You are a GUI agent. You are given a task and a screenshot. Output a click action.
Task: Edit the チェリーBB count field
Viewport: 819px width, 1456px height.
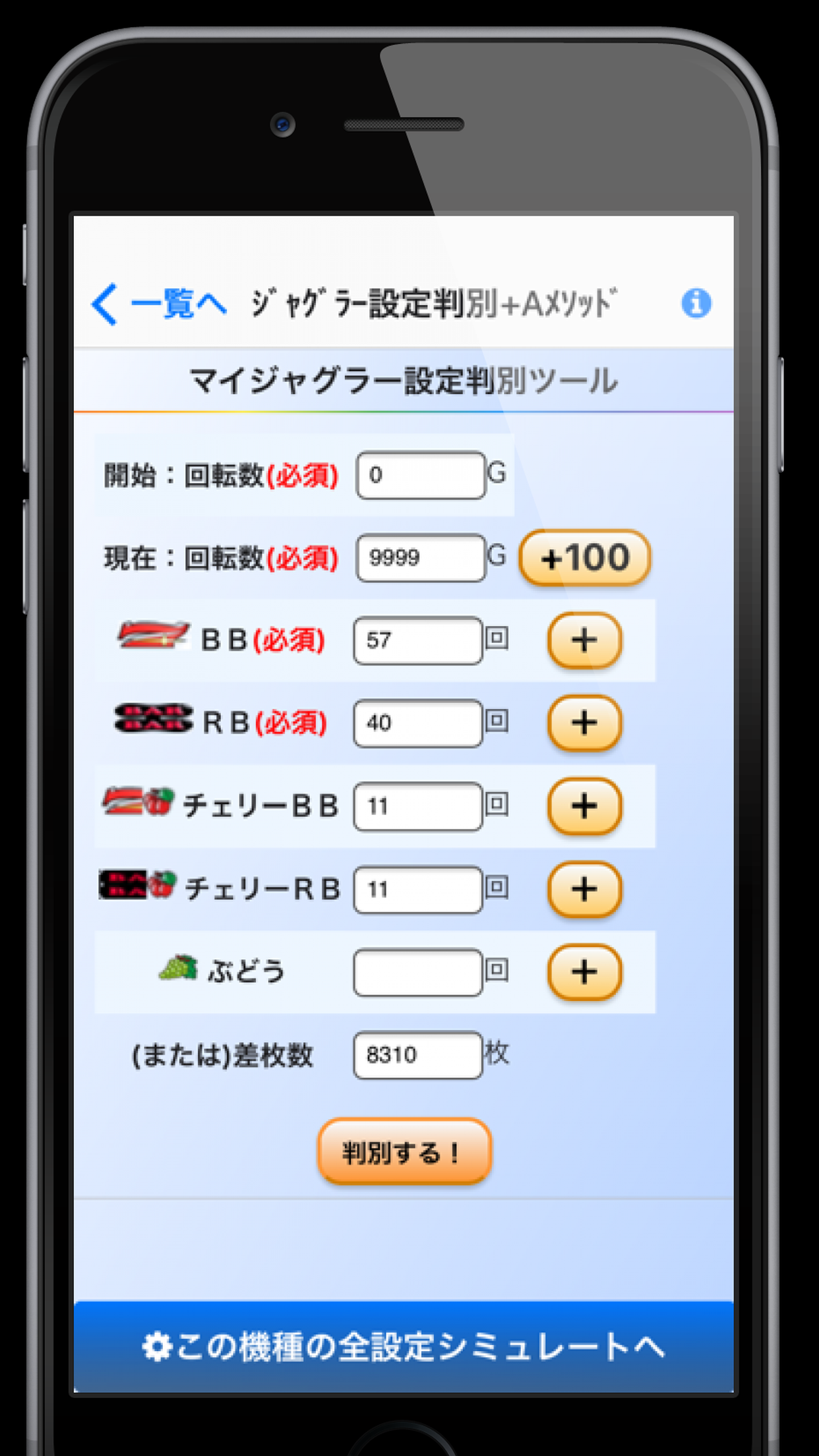[x=418, y=806]
